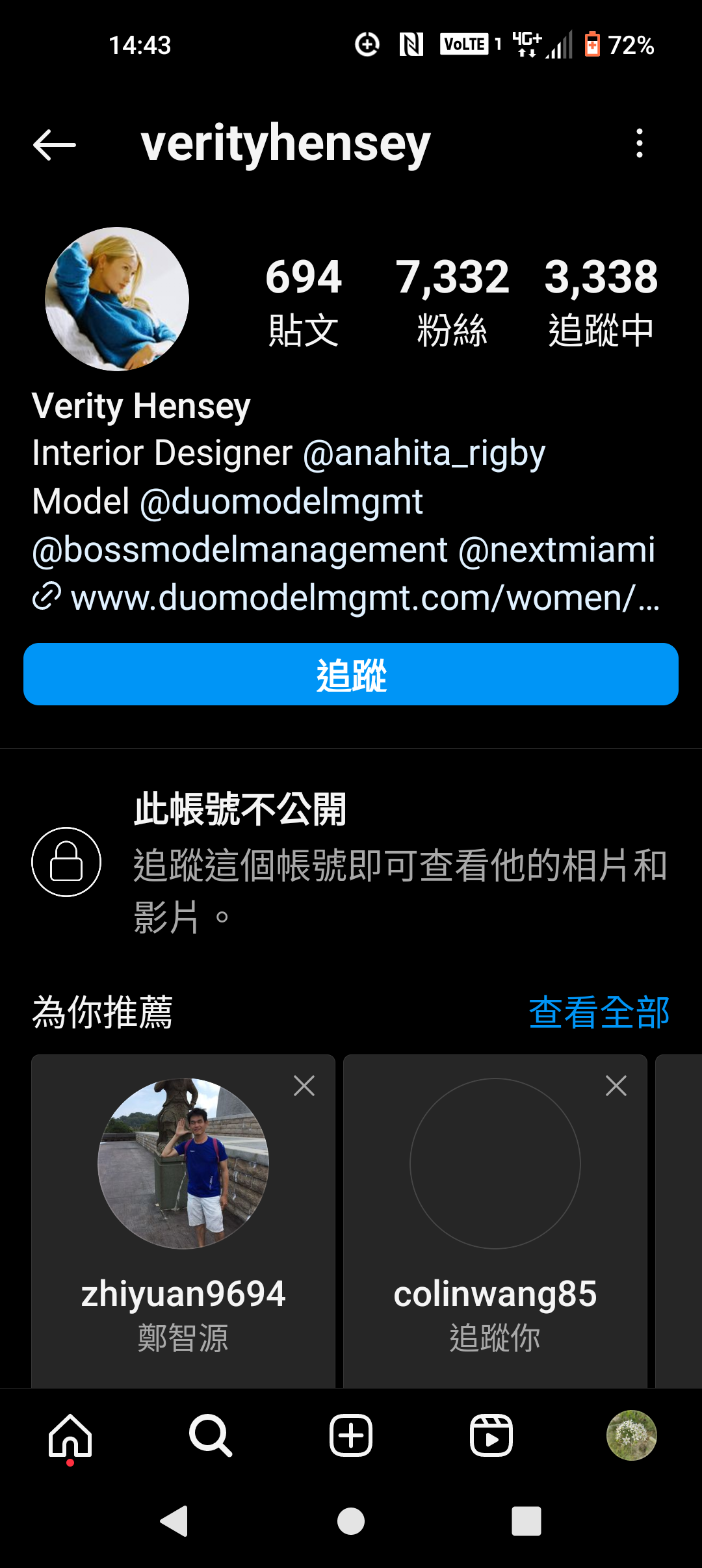Open the @anahita_rigby mention in bio
This screenshot has width=702, height=1568.
(424, 453)
